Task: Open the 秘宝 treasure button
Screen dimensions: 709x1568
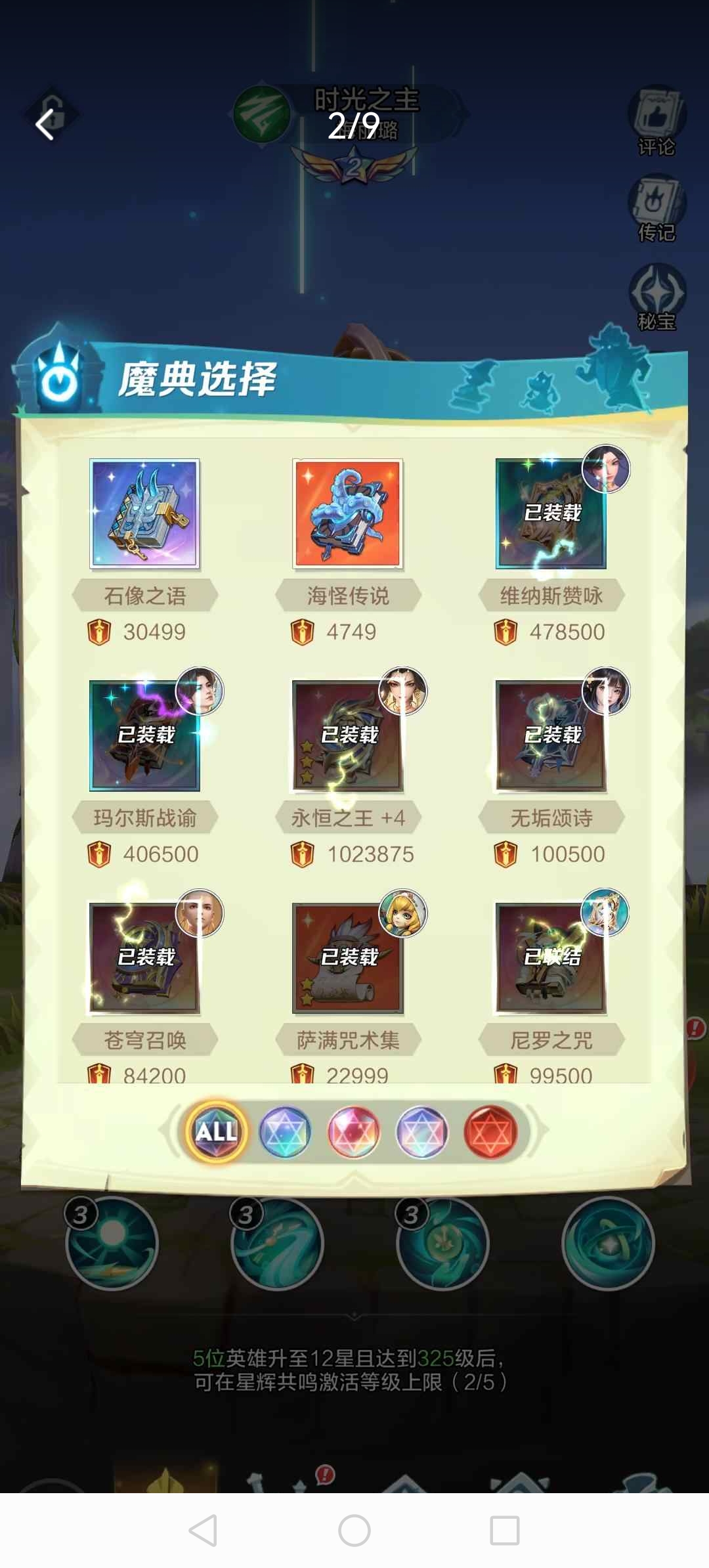Action: coord(656,297)
